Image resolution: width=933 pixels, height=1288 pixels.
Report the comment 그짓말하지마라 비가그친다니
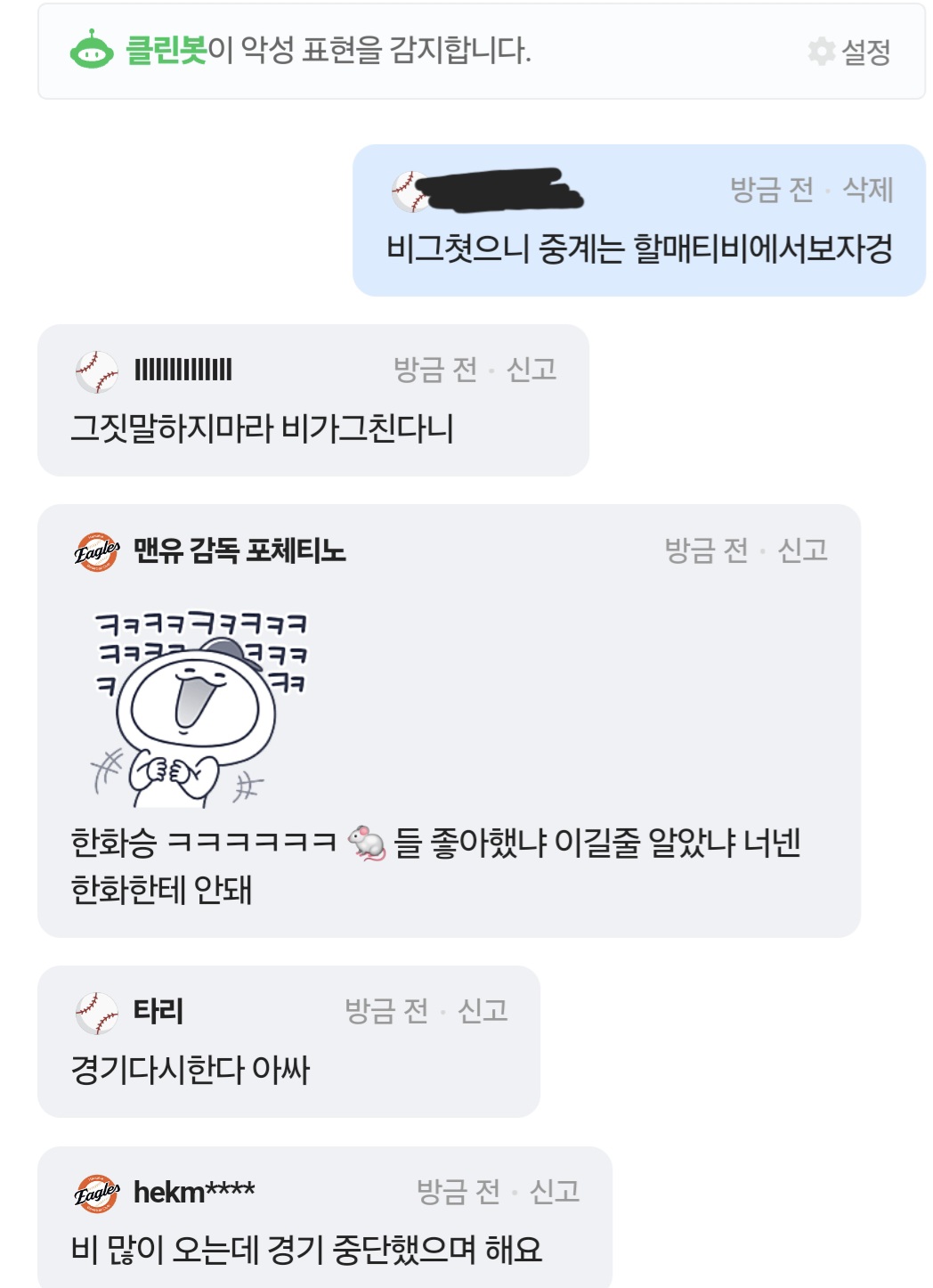pyautogui.click(x=531, y=369)
